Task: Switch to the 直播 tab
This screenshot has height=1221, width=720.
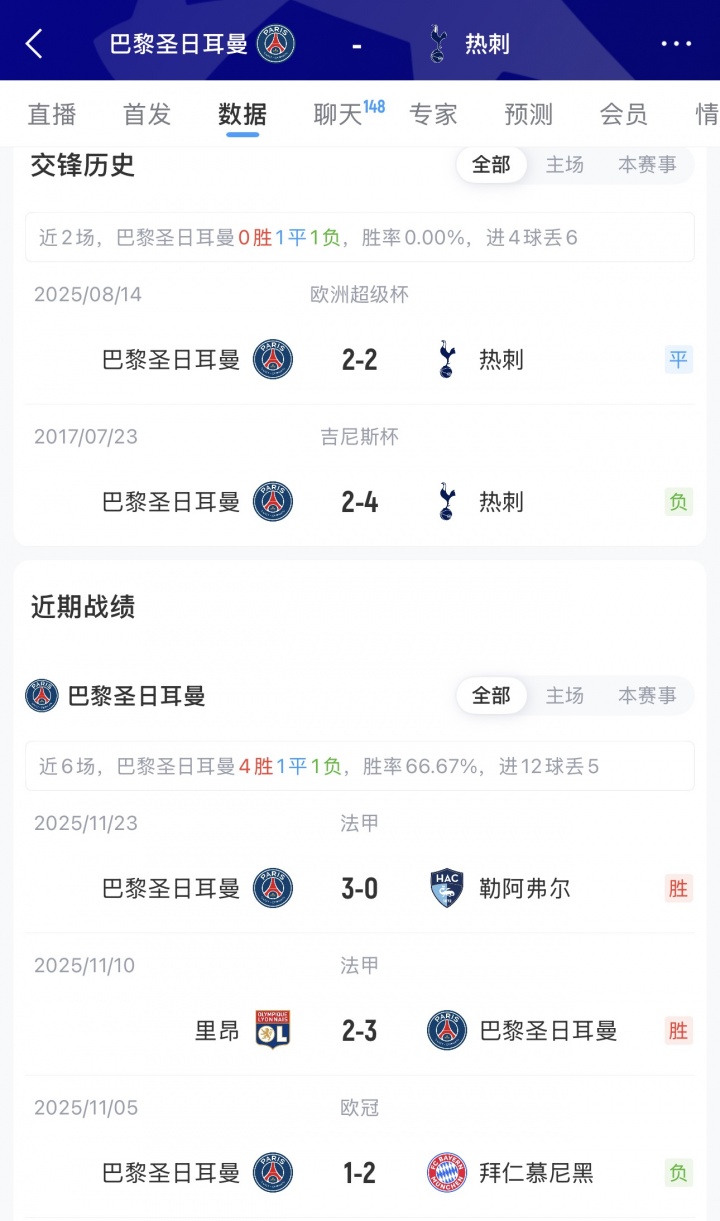Action: tap(52, 114)
